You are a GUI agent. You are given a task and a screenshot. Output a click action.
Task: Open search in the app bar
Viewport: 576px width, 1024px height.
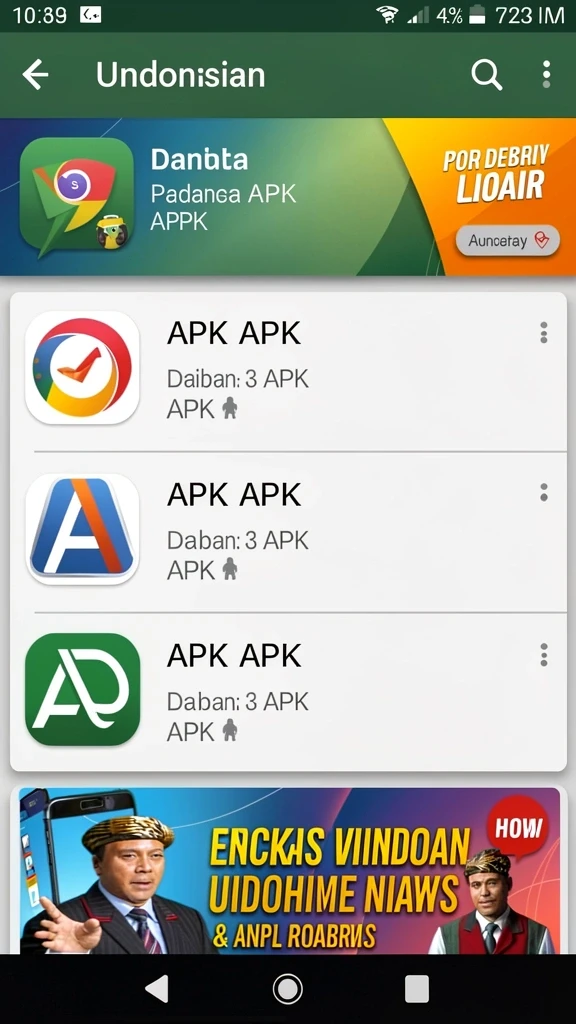(x=487, y=75)
